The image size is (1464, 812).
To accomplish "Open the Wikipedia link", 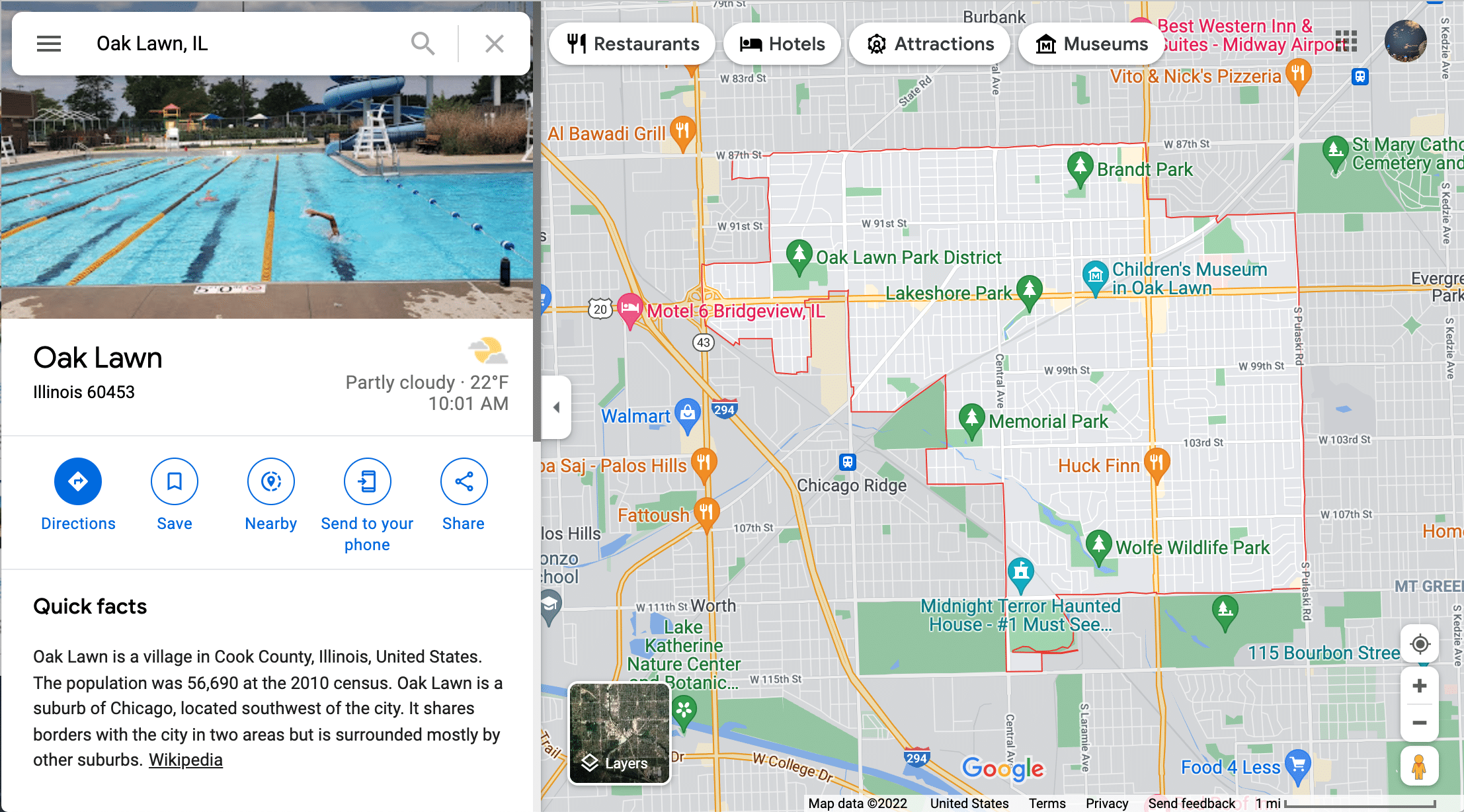I will coord(185,760).
